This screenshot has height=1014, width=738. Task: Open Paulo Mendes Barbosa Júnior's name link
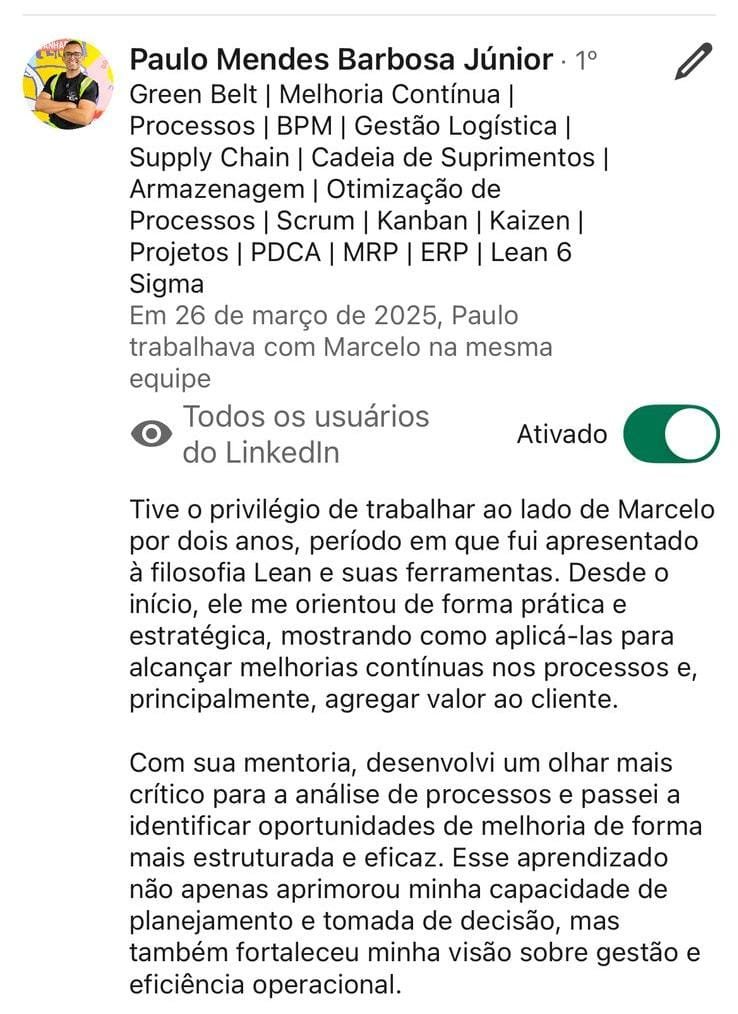point(341,60)
